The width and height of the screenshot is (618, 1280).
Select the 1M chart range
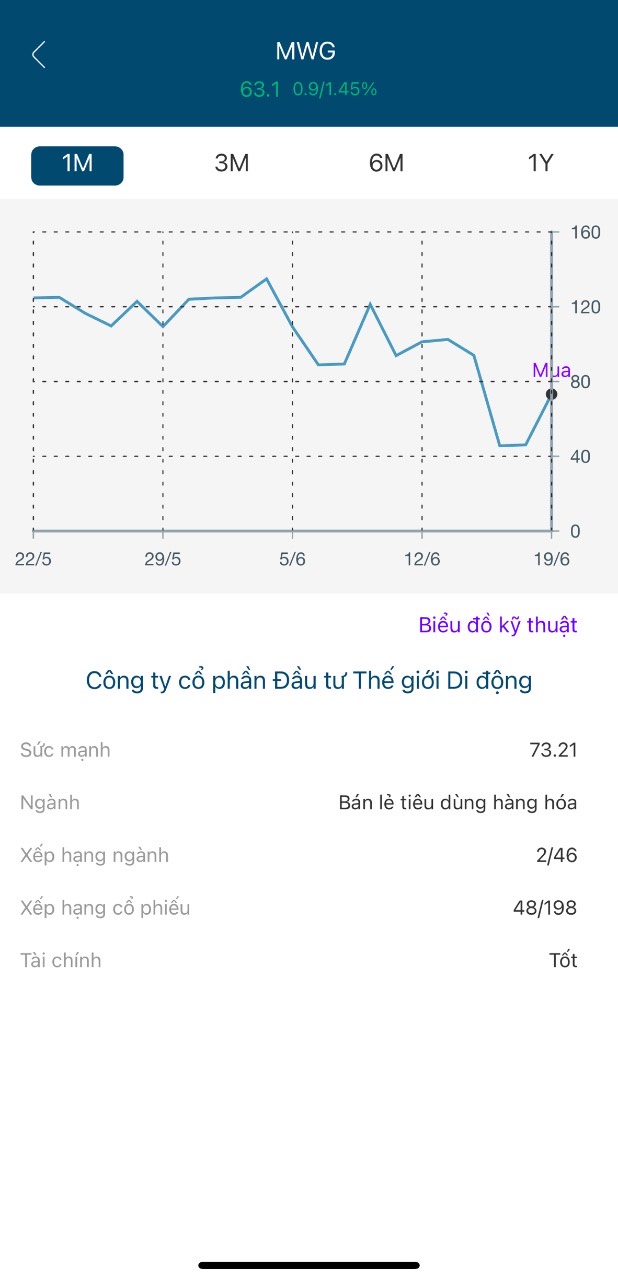coord(77,165)
